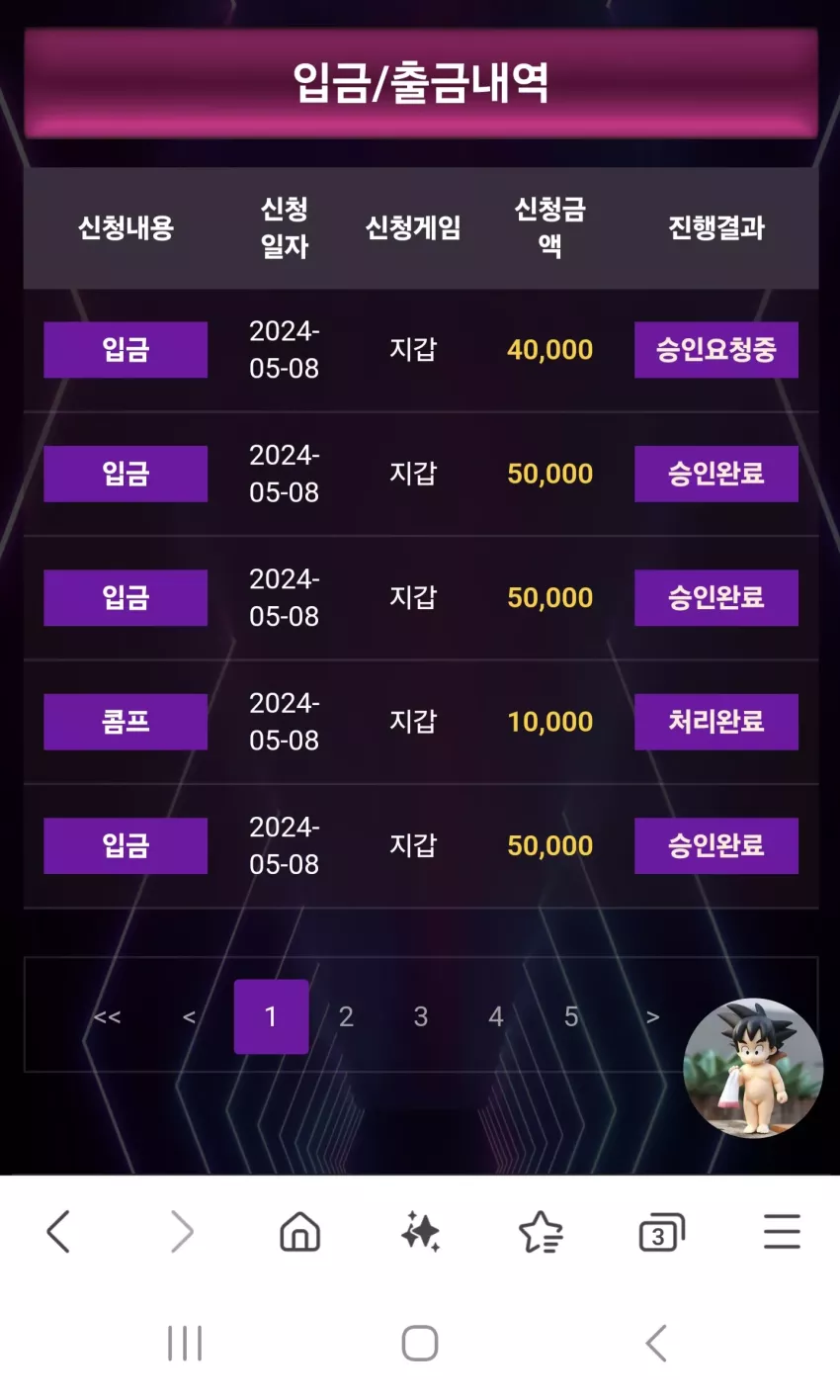
Task: Open the browser AI sparkle feature
Action: (420, 1232)
